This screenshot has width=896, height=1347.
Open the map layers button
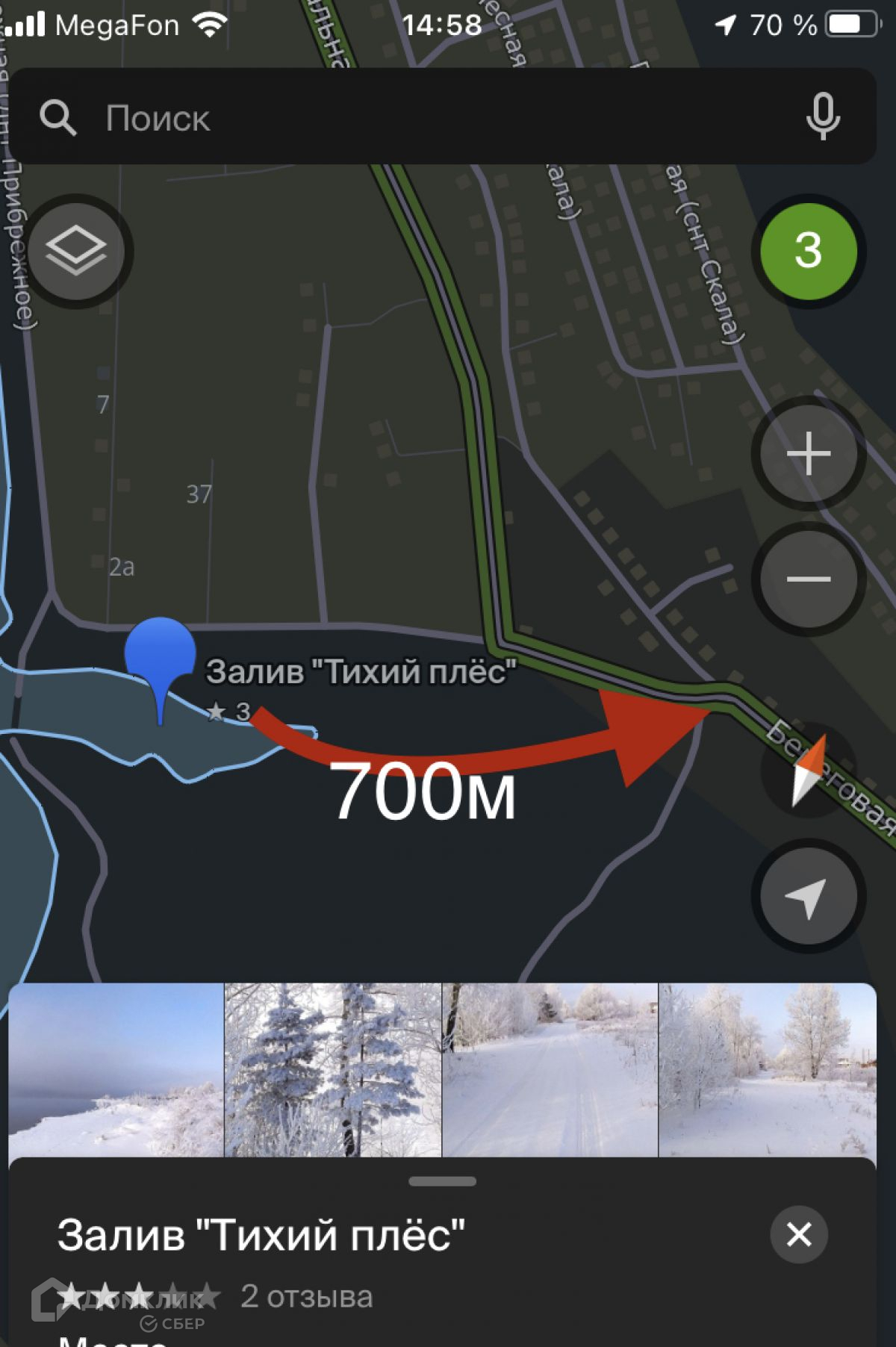point(76,251)
